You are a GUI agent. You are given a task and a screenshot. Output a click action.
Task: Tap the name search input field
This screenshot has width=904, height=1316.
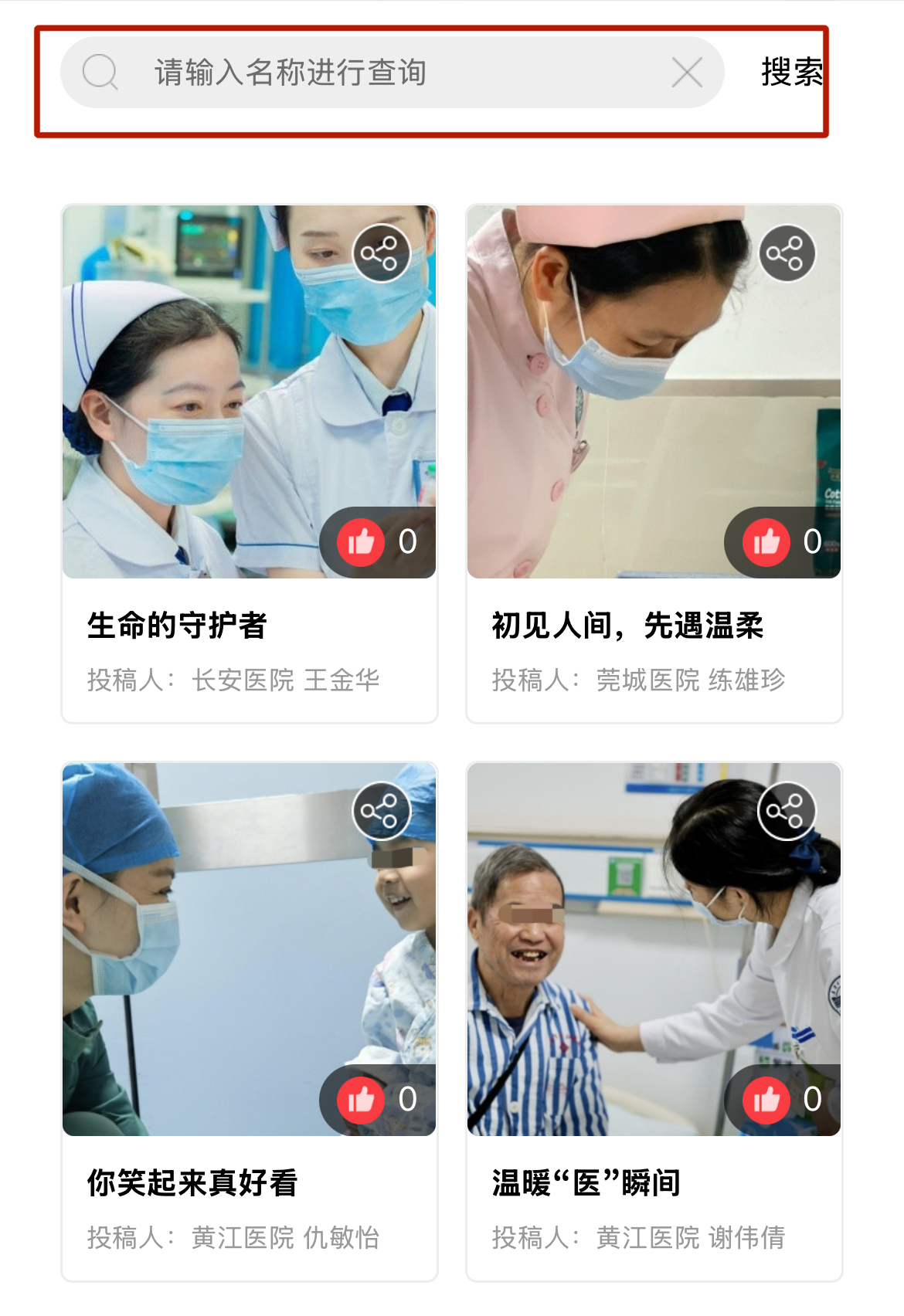tap(386, 73)
